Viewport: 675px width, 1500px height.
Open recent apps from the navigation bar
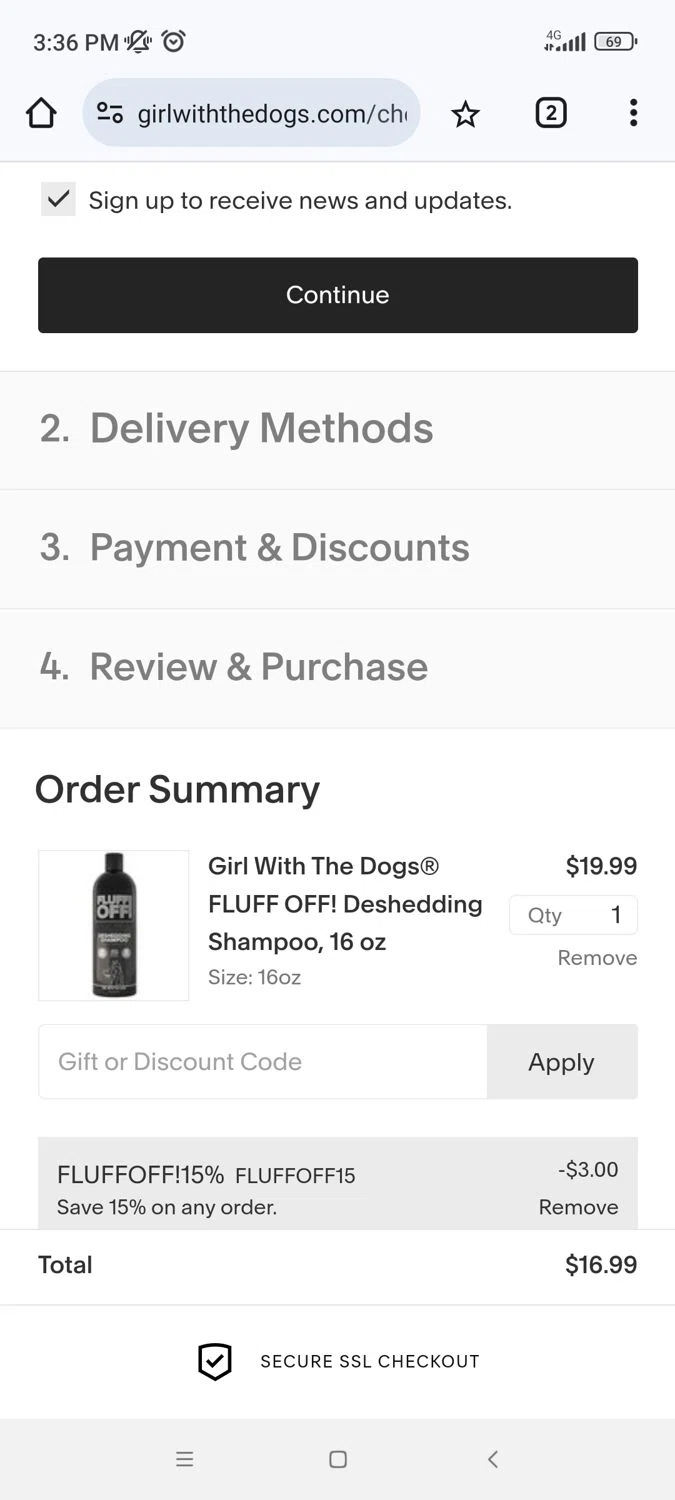click(x=184, y=1459)
